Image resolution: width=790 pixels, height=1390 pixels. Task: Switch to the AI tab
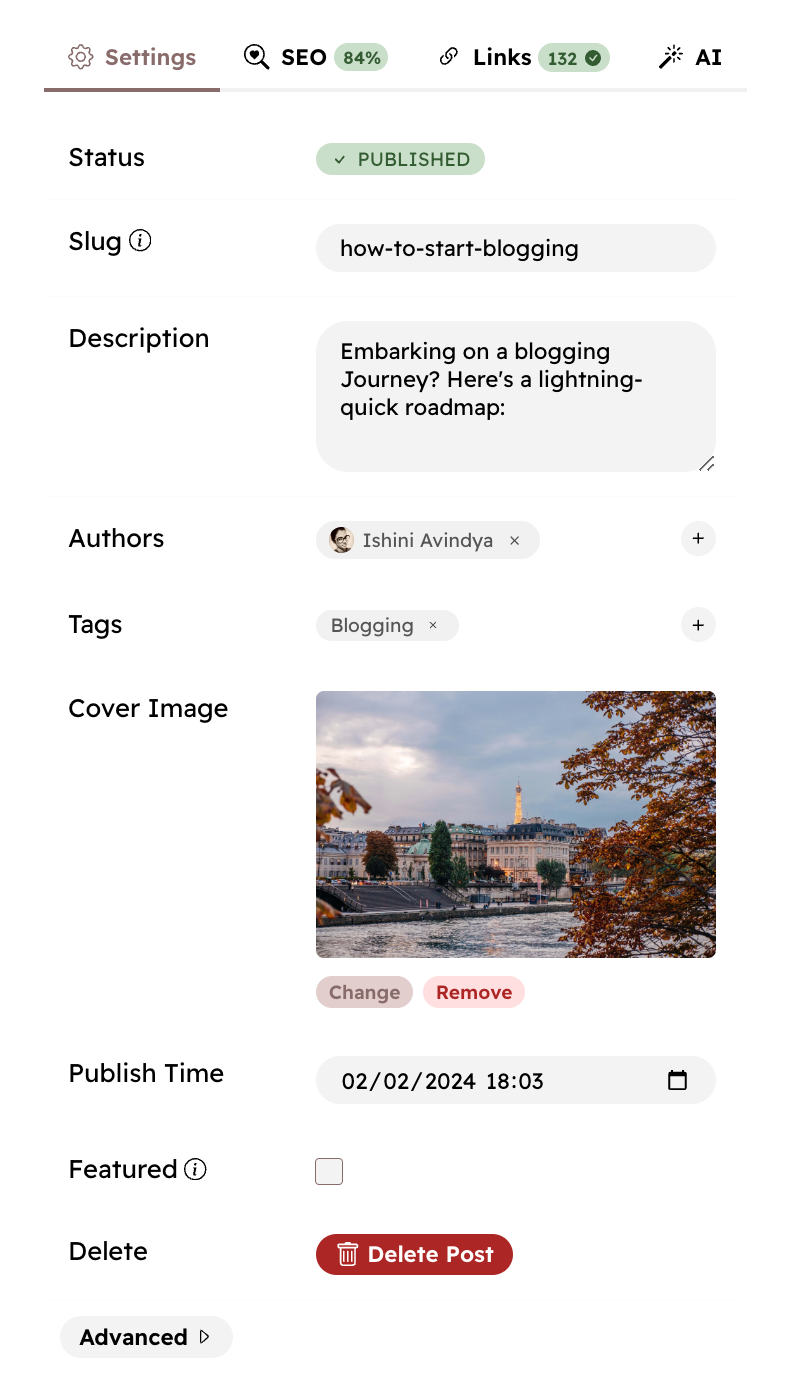click(x=690, y=57)
